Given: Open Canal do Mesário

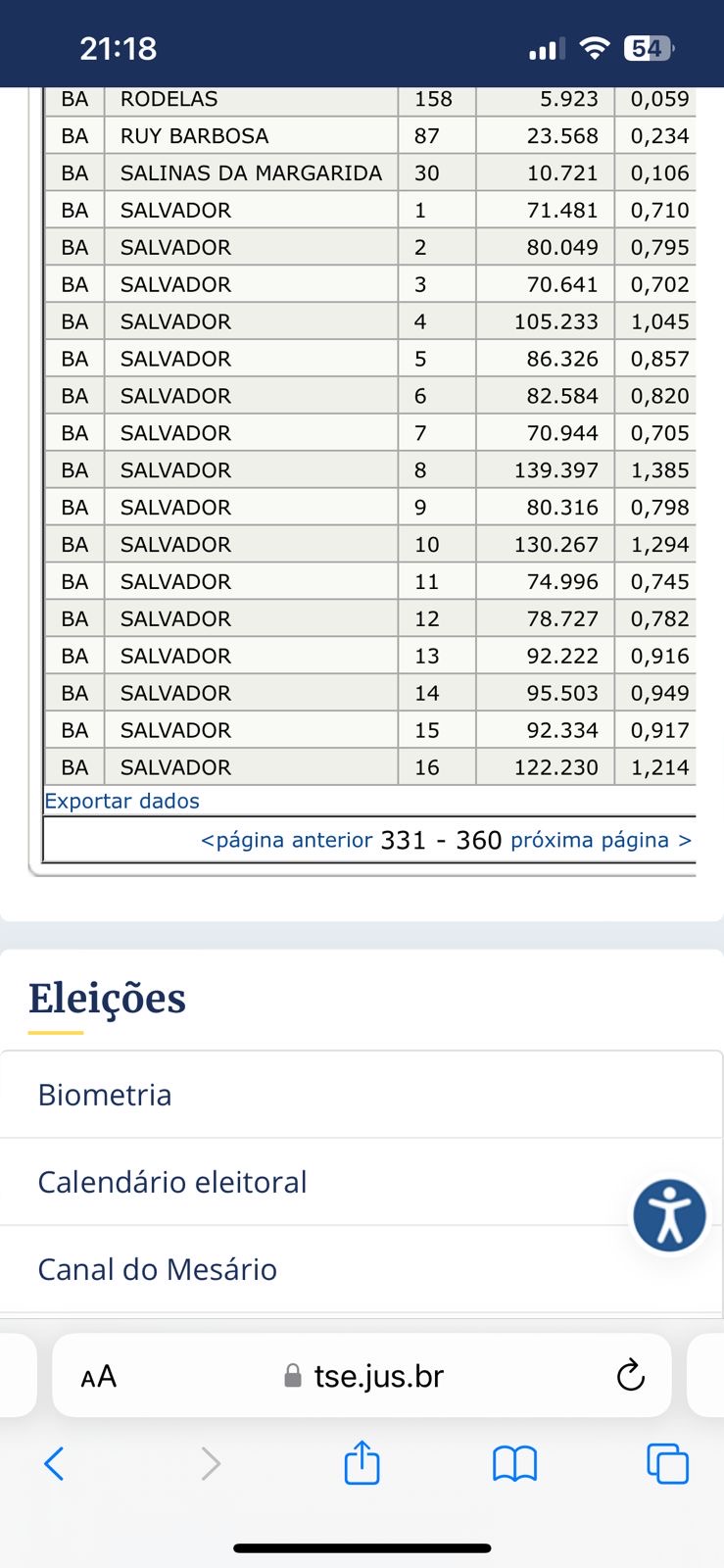Looking at the screenshot, I should pos(158,1269).
